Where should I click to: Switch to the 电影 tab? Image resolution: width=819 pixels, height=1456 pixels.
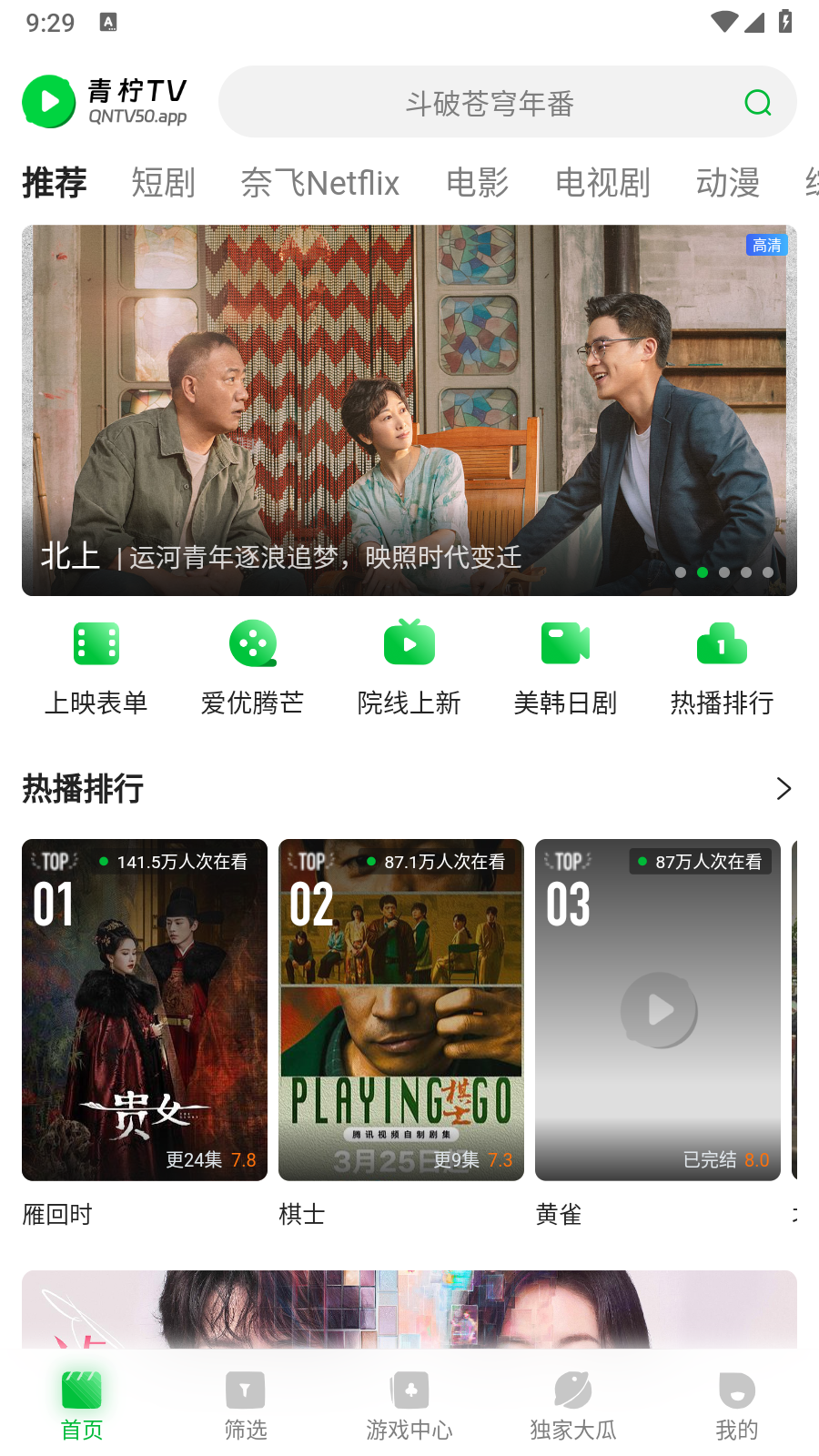[x=477, y=183]
